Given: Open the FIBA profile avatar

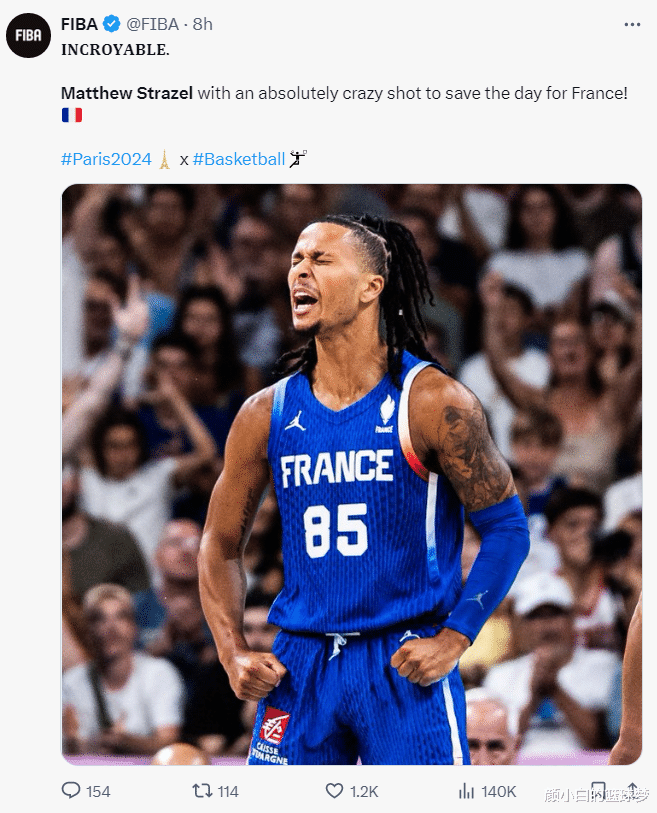Looking at the screenshot, I should pyautogui.click(x=28, y=35).
